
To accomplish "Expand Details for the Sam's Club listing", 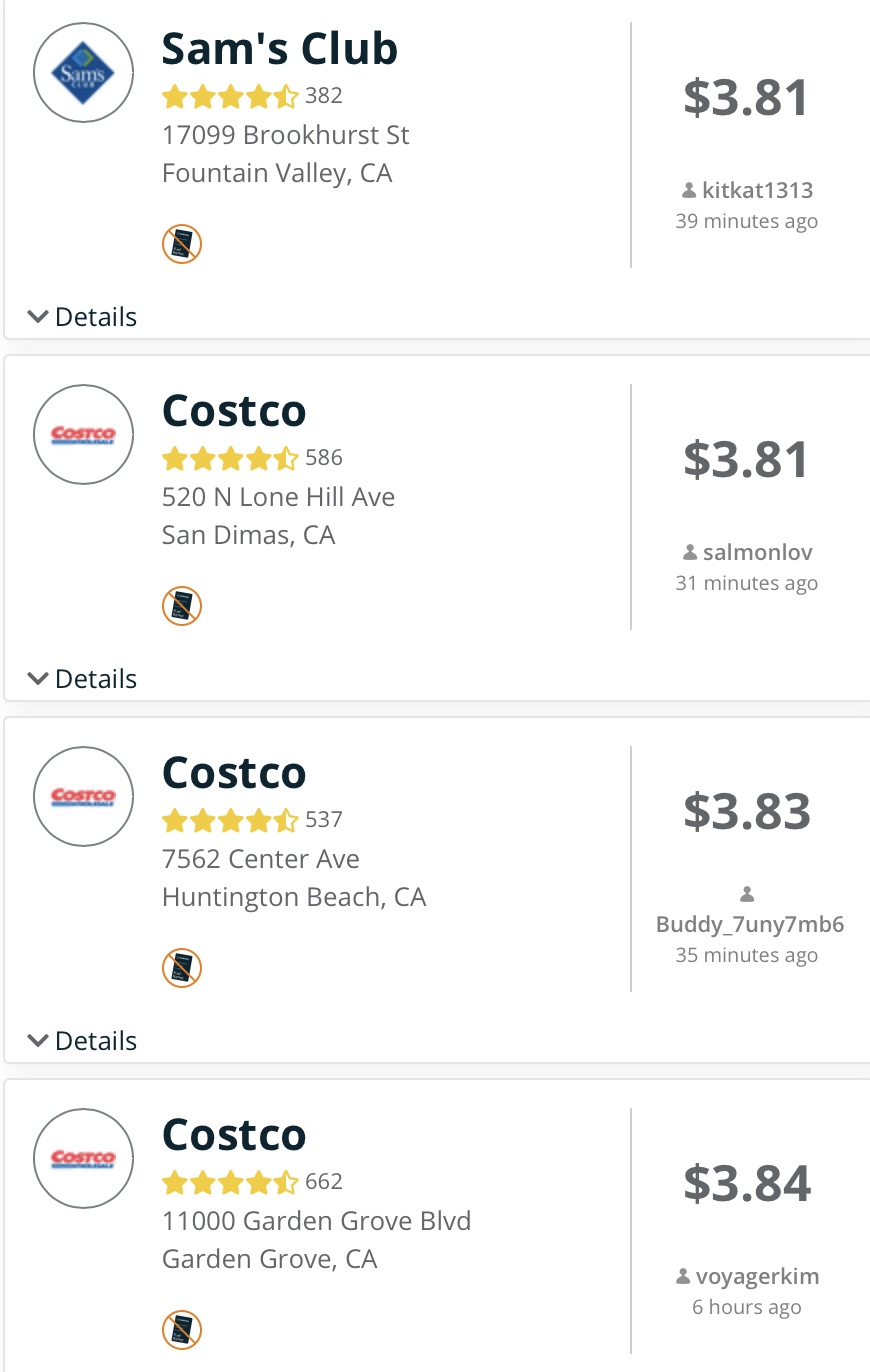I will coord(80,316).
